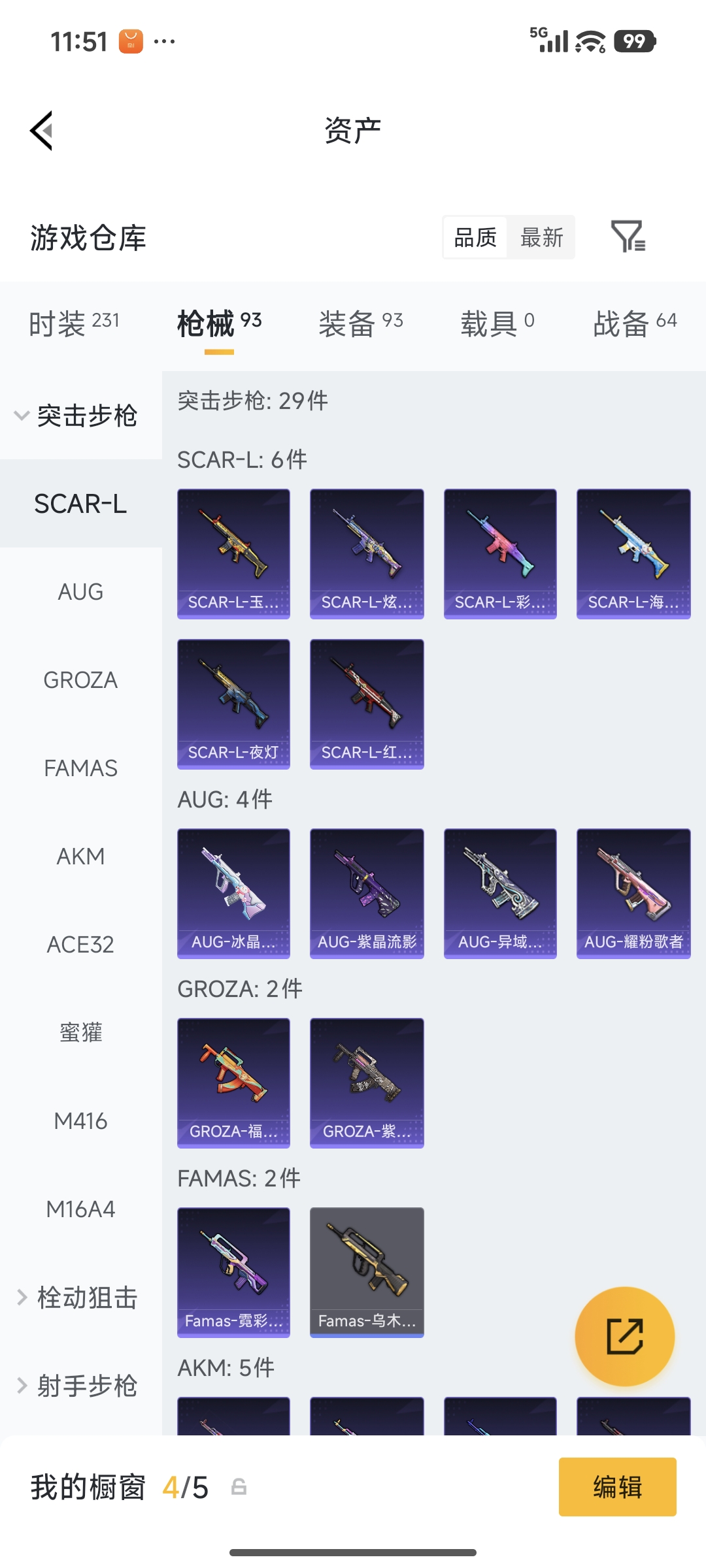Collapse the 突击步枪 category

pos(78,416)
